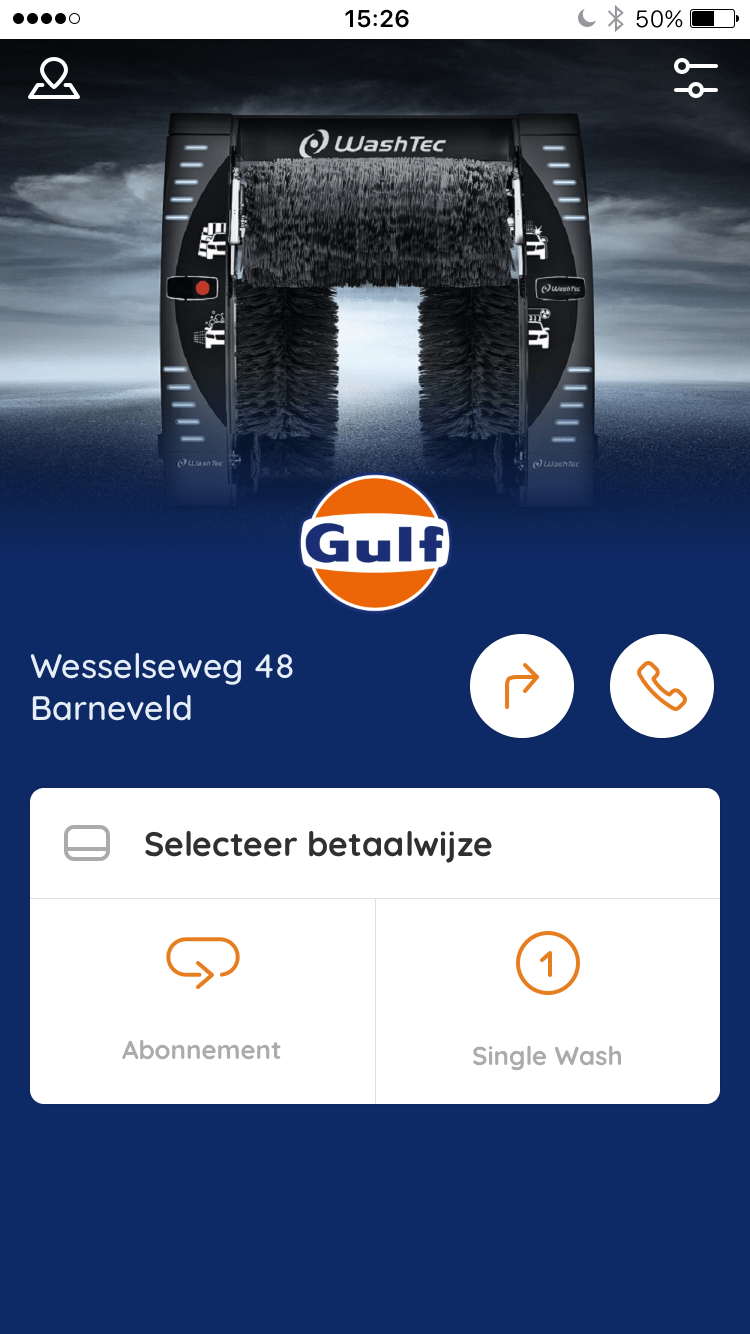Open the filter settings icon top right
The width and height of the screenshot is (750, 1334).
[696, 78]
